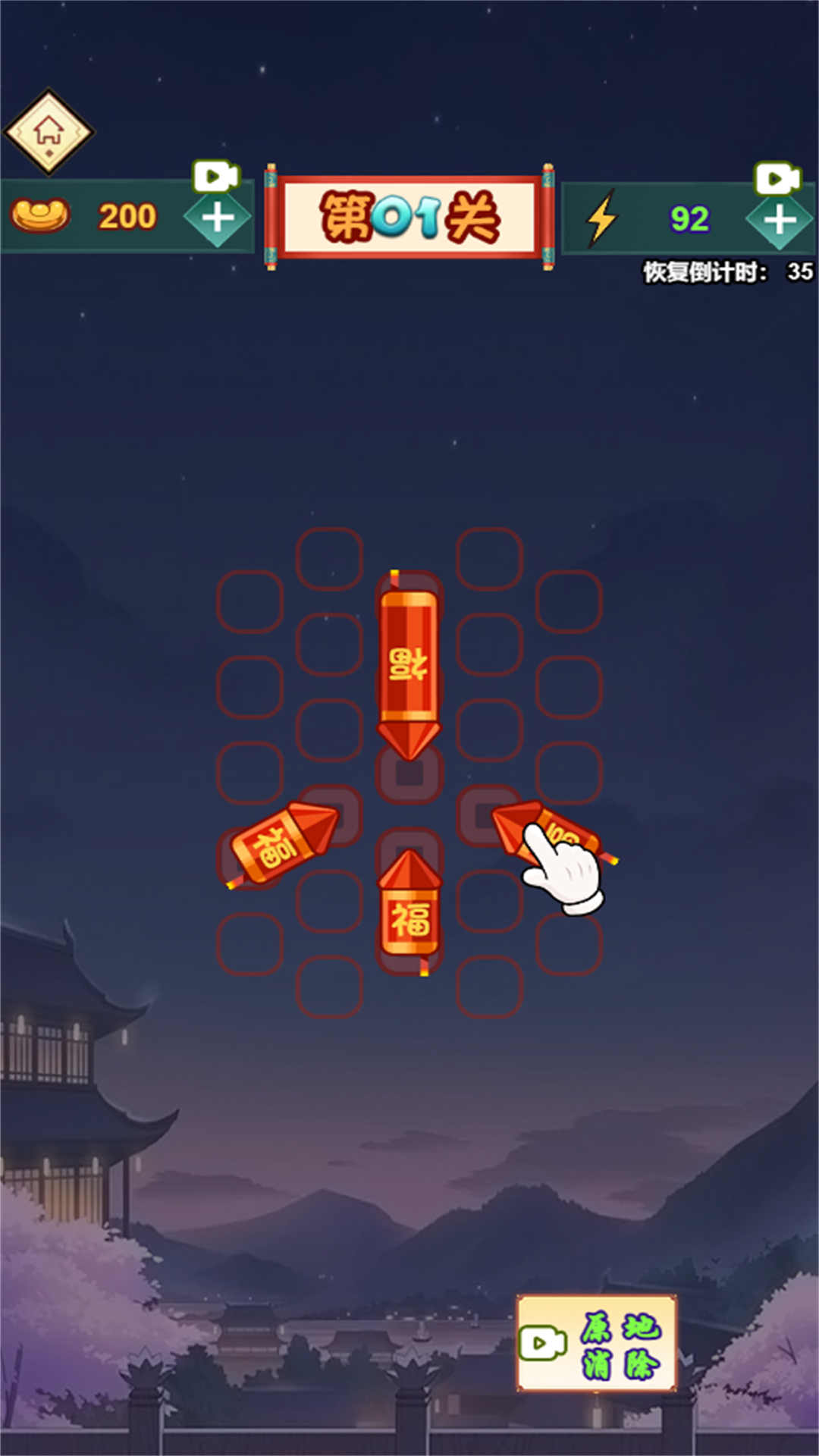Watch video for 原地消除 clear-in-place

point(596,1344)
